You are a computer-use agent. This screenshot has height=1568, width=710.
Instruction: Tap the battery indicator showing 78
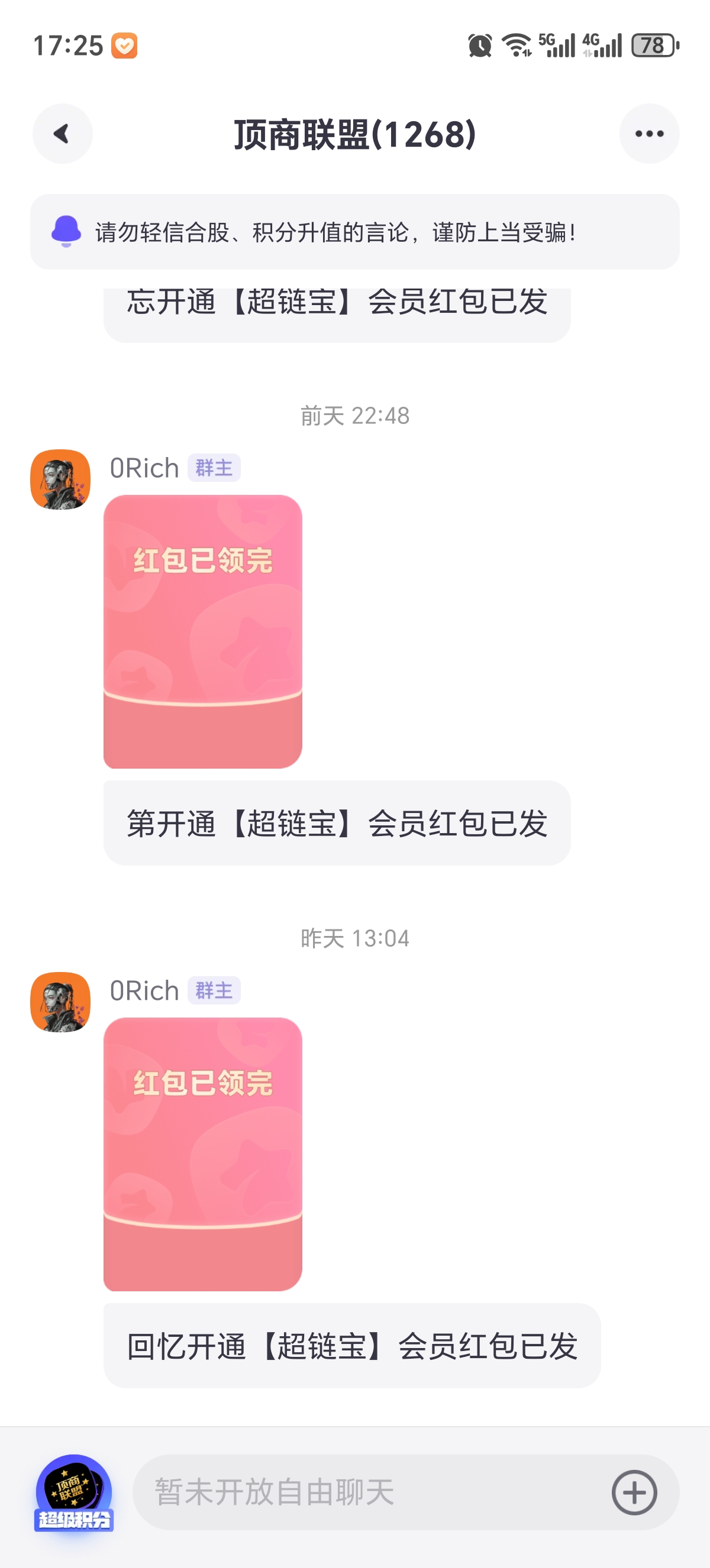coord(654,44)
